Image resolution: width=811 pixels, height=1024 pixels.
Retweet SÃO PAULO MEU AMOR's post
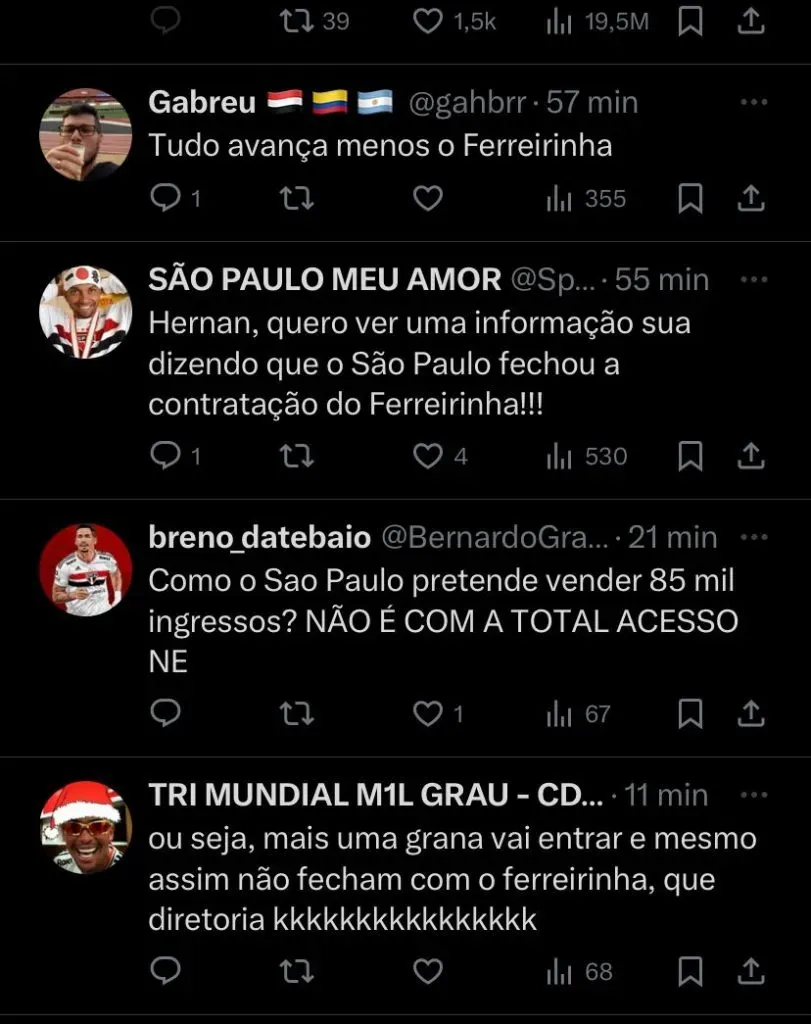tap(297, 457)
